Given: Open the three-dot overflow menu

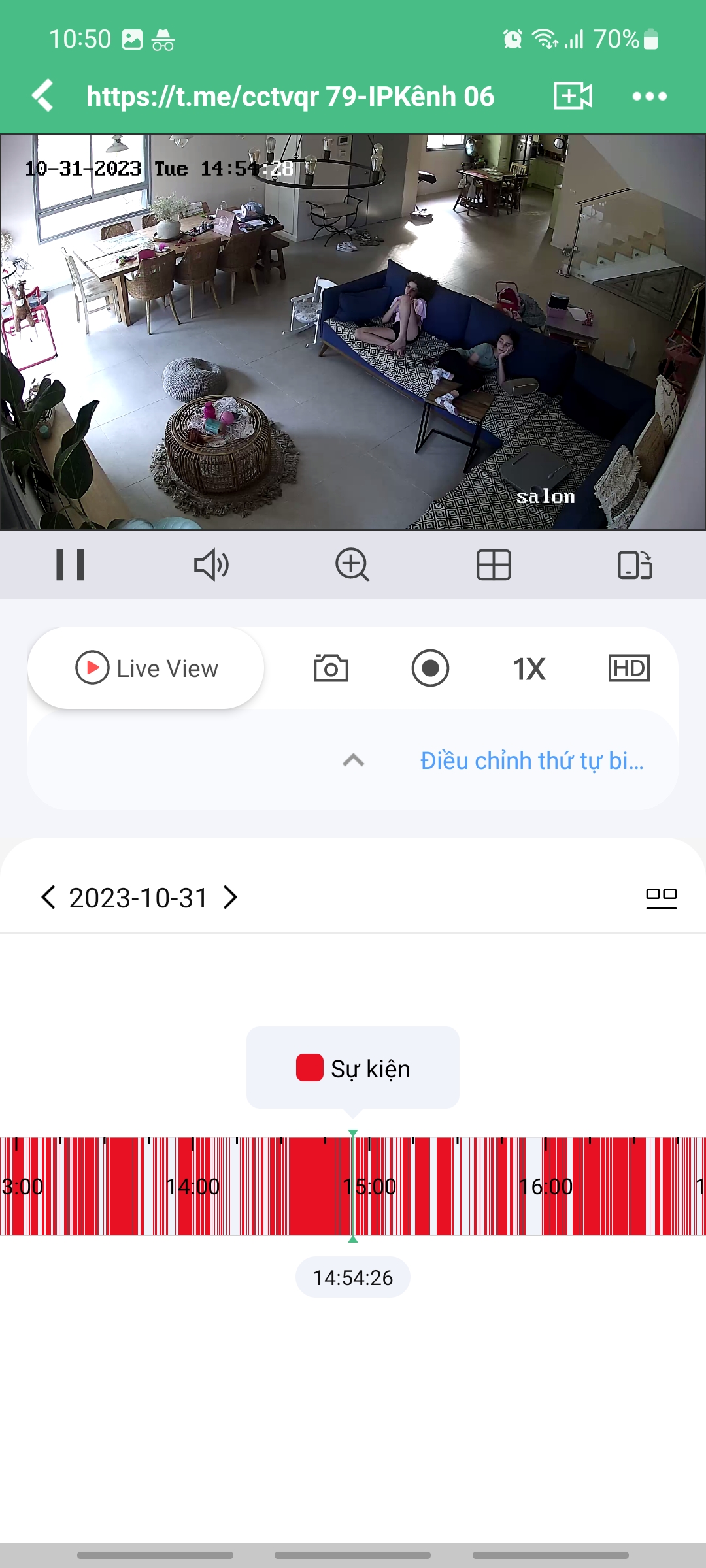Looking at the screenshot, I should pyautogui.click(x=649, y=96).
